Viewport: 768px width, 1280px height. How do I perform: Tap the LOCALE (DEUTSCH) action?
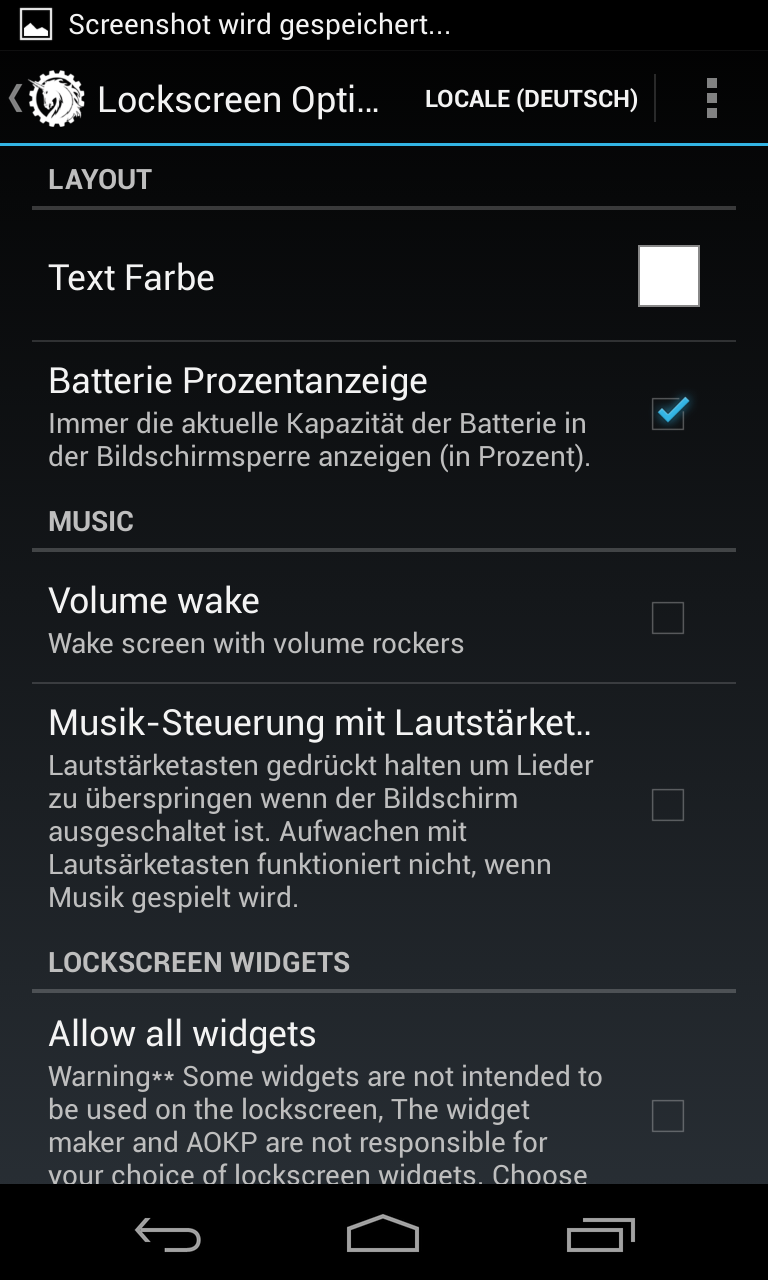531,99
